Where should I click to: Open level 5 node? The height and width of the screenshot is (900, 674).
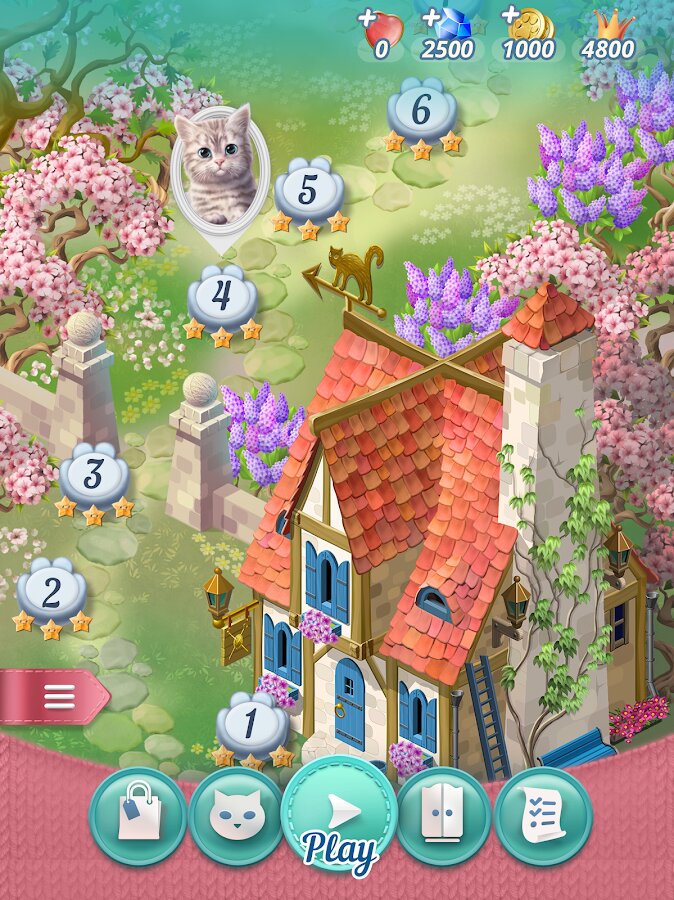coord(308,190)
